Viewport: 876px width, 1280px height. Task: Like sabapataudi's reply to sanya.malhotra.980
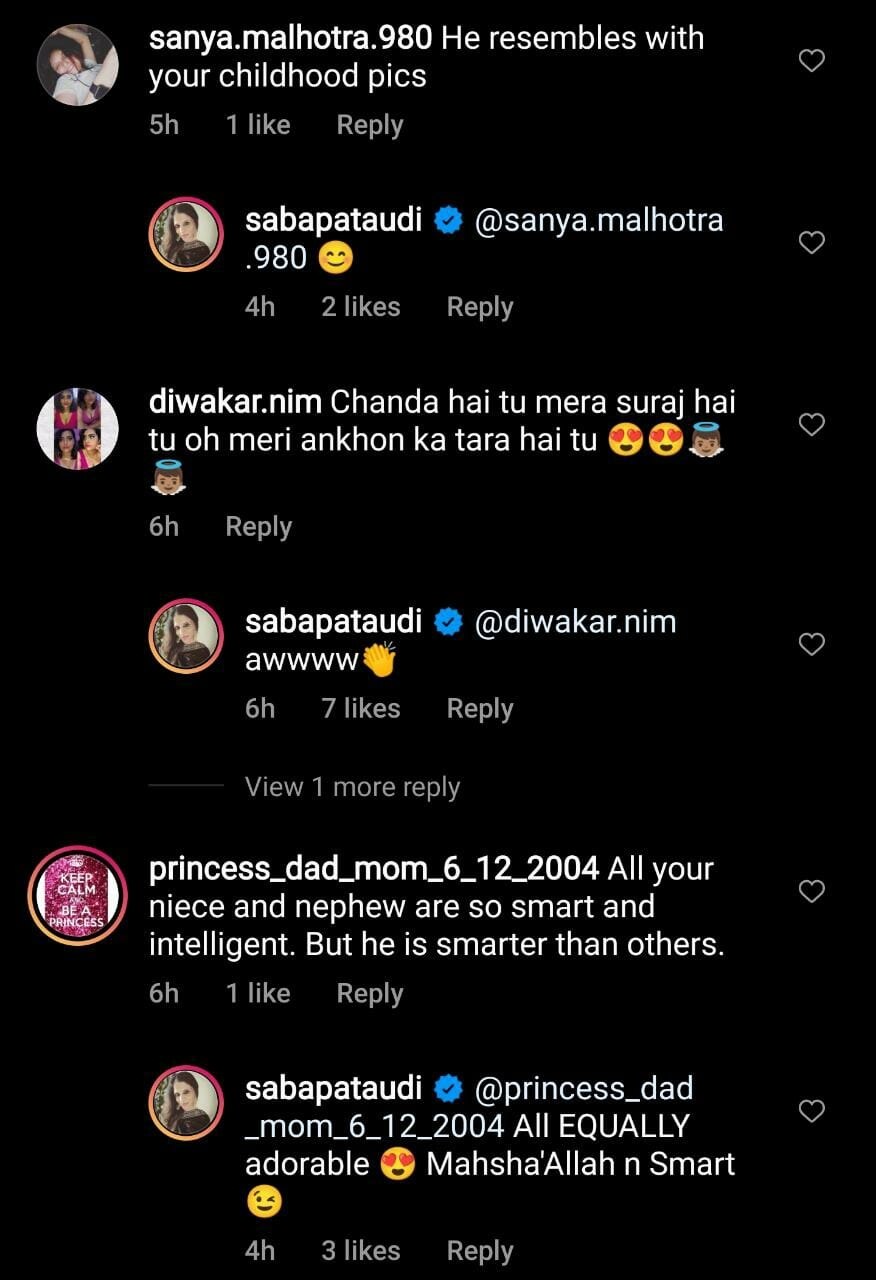(813, 242)
